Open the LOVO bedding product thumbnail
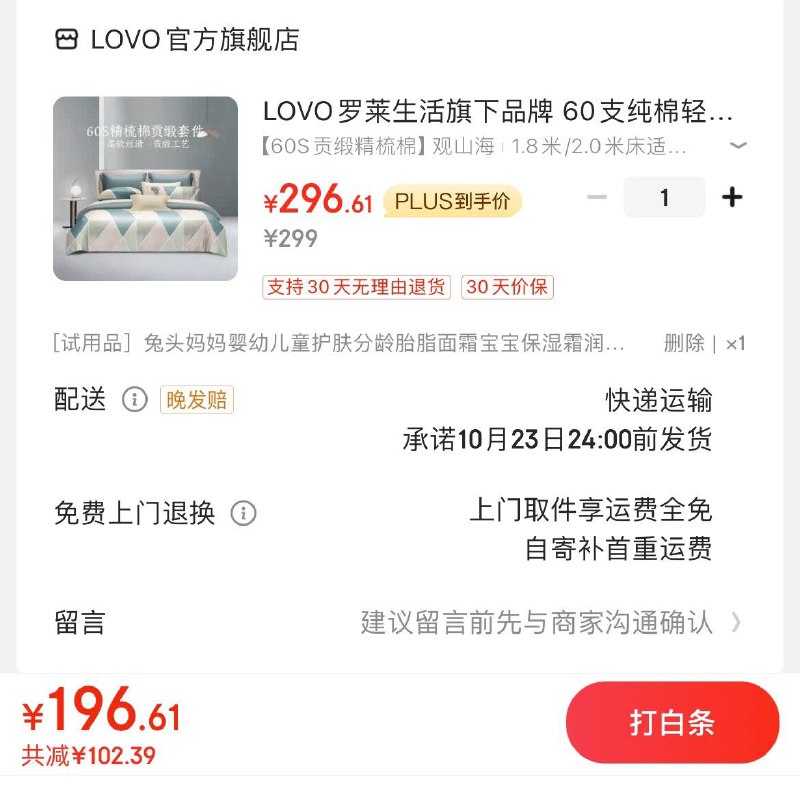The height and width of the screenshot is (795, 800). point(145,188)
